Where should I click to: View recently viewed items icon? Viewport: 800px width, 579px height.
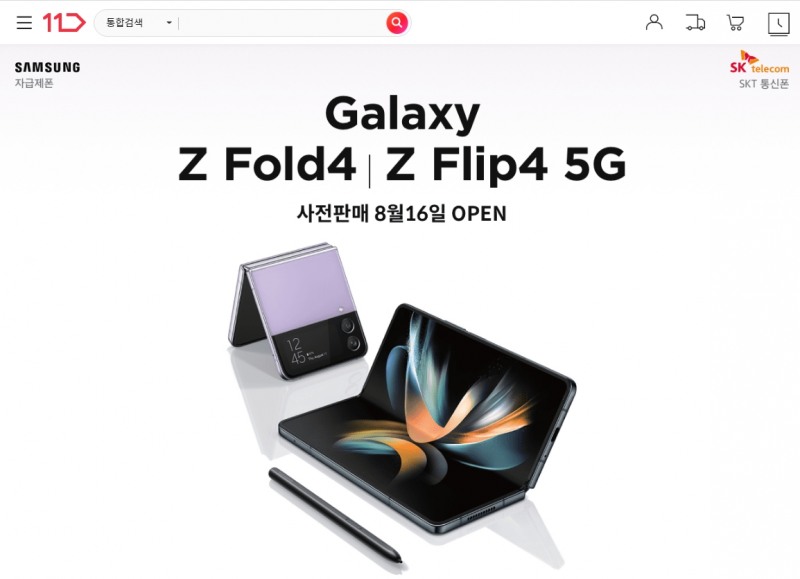778,23
